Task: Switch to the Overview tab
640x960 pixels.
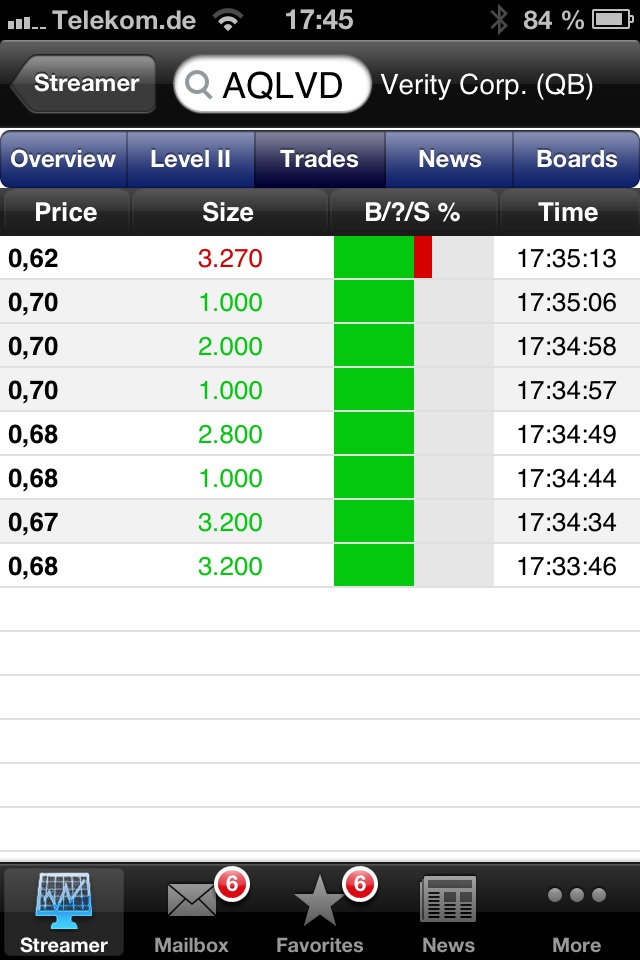Action: coord(64,159)
